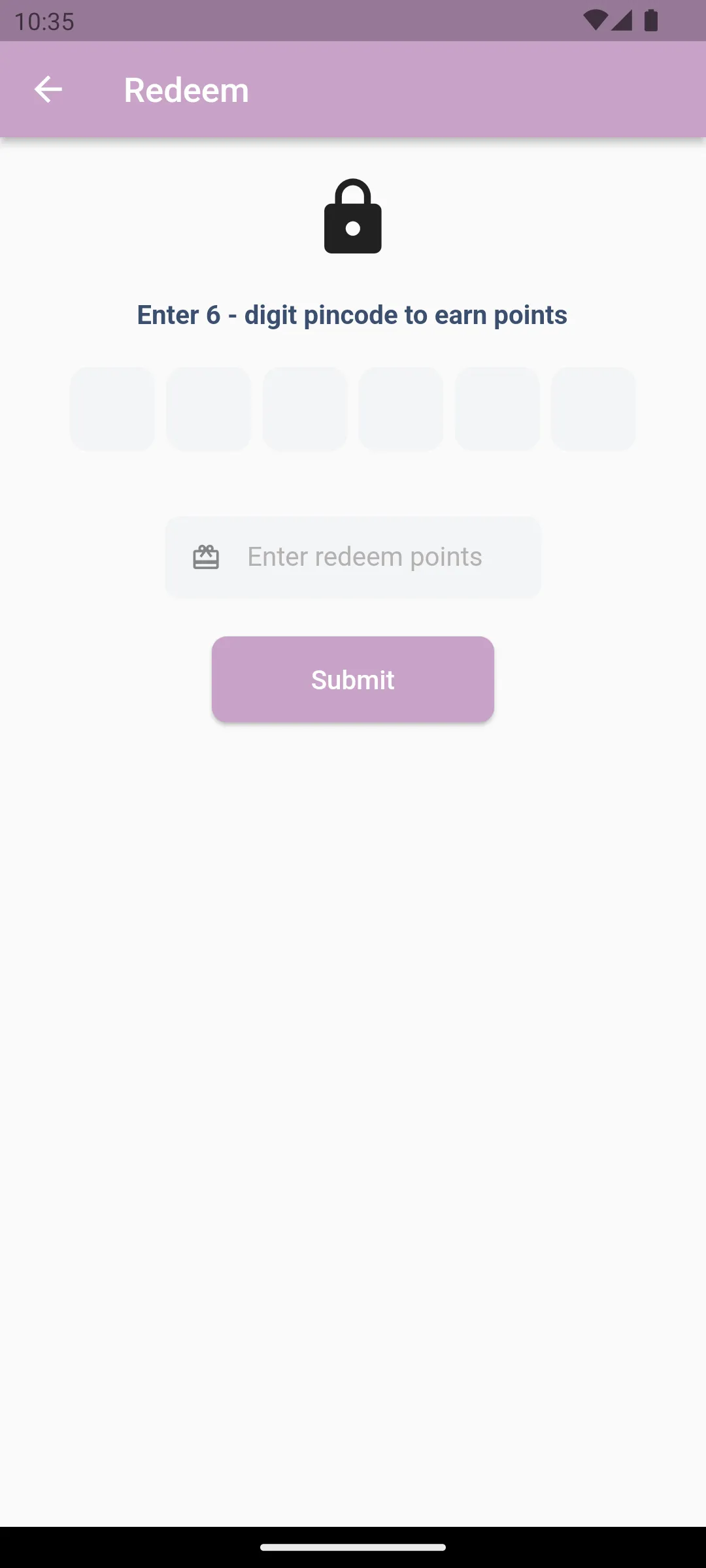Select the first pincode digit box
The width and height of the screenshot is (706, 1568).
[x=112, y=408]
